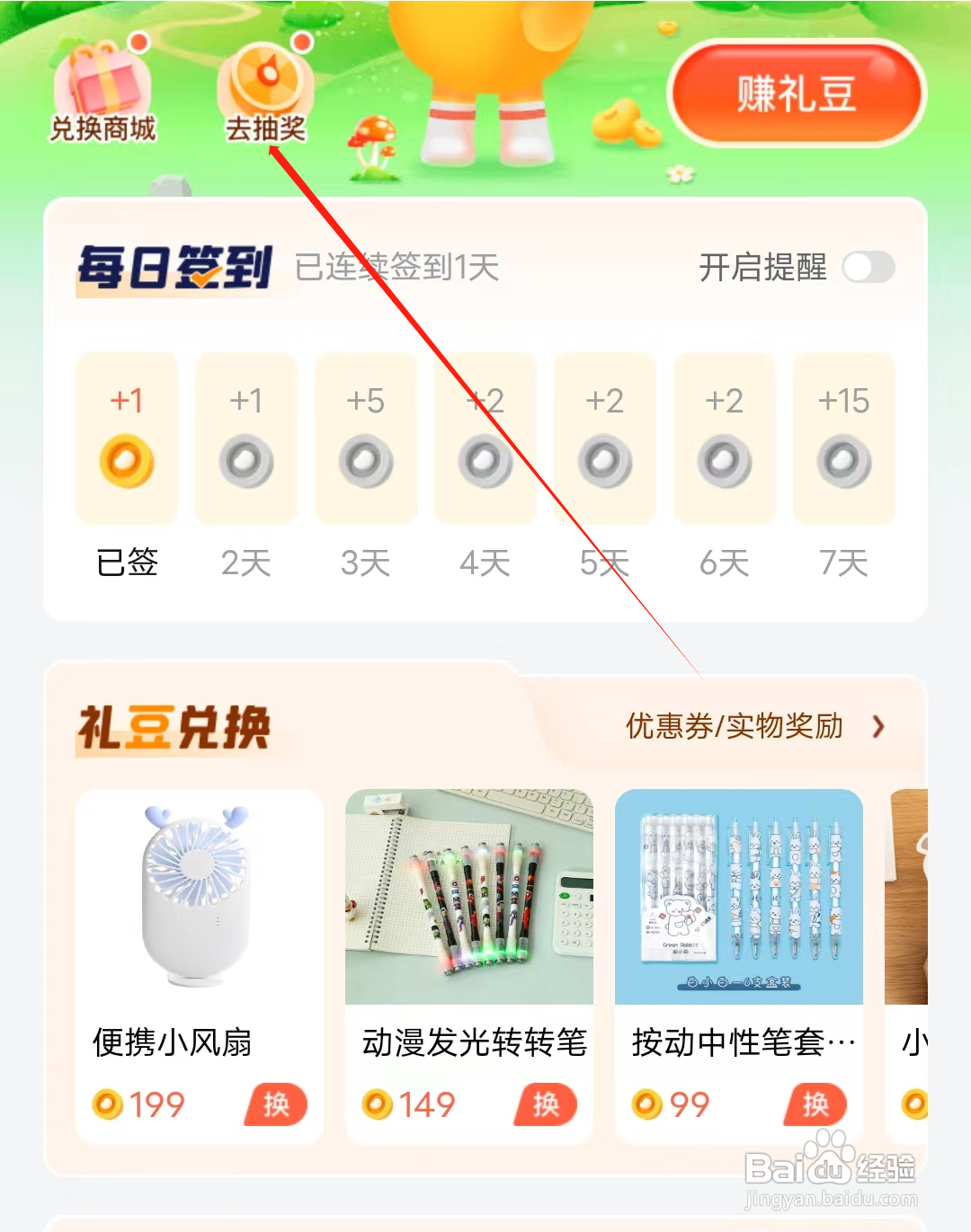
Task: Select the day 6 +2 reward cell
Action: point(724,439)
